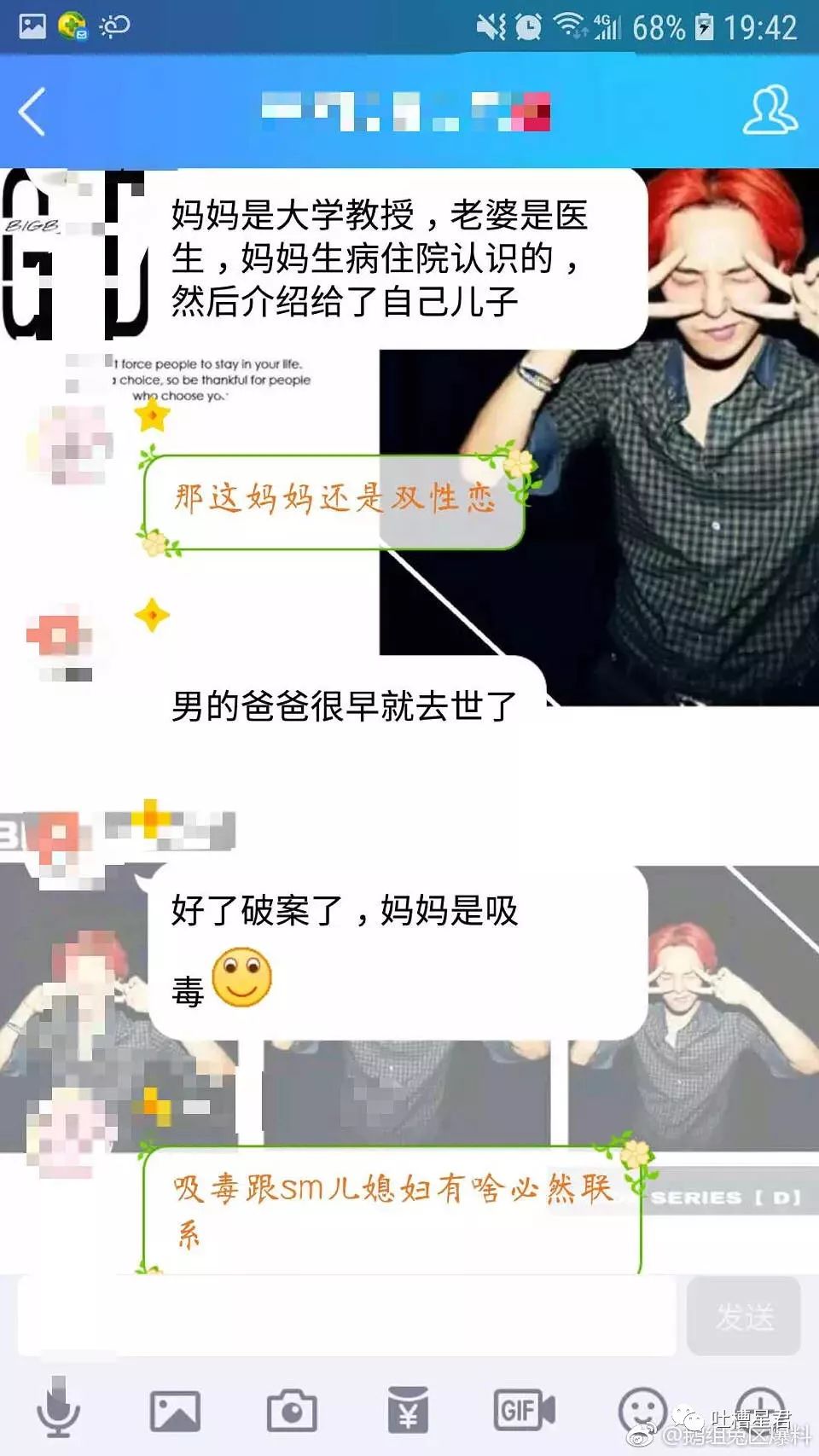This screenshot has width=819, height=1456.
Task: Open the emoji smiley panel
Action: coord(642,1408)
